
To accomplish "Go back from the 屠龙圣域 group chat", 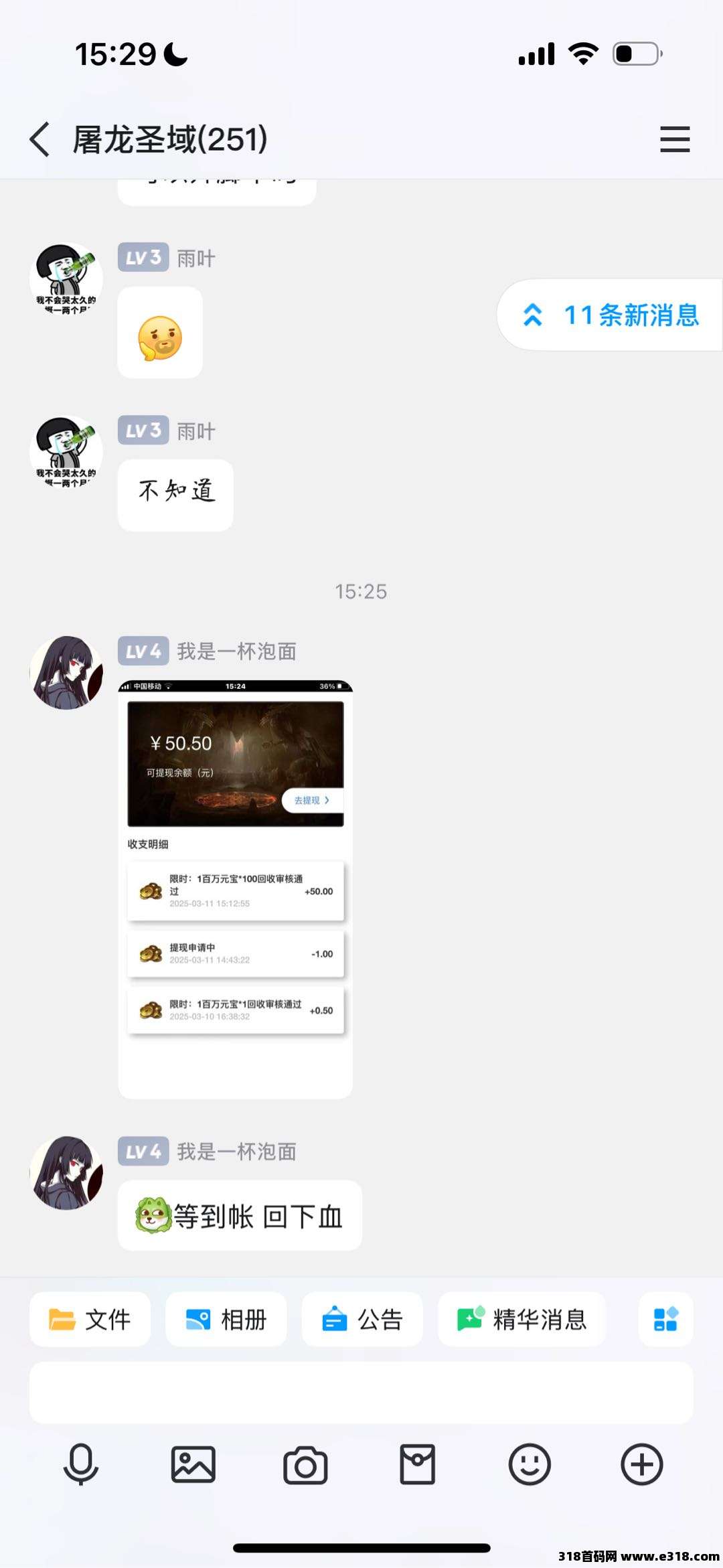I will point(40,139).
